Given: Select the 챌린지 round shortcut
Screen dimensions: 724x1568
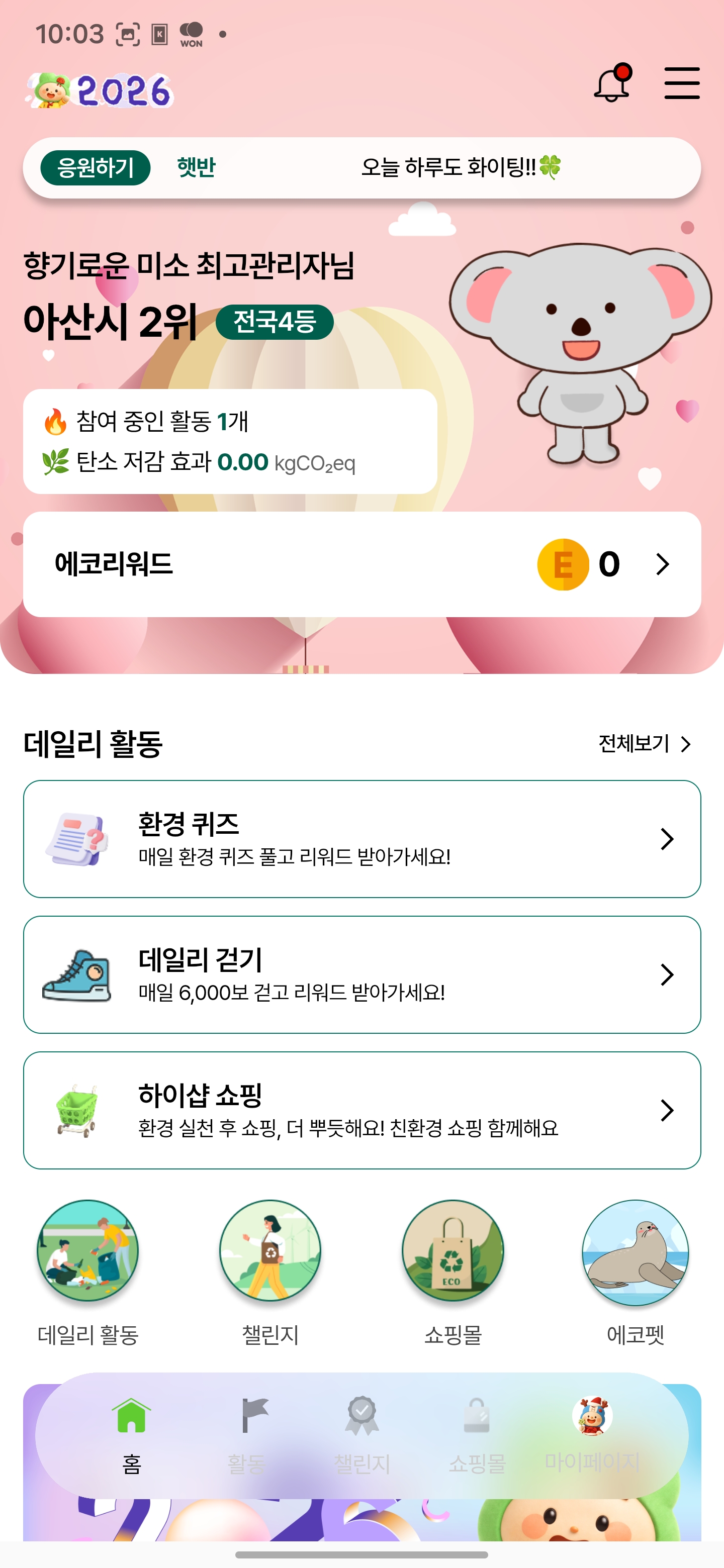Looking at the screenshot, I should pos(270,1250).
